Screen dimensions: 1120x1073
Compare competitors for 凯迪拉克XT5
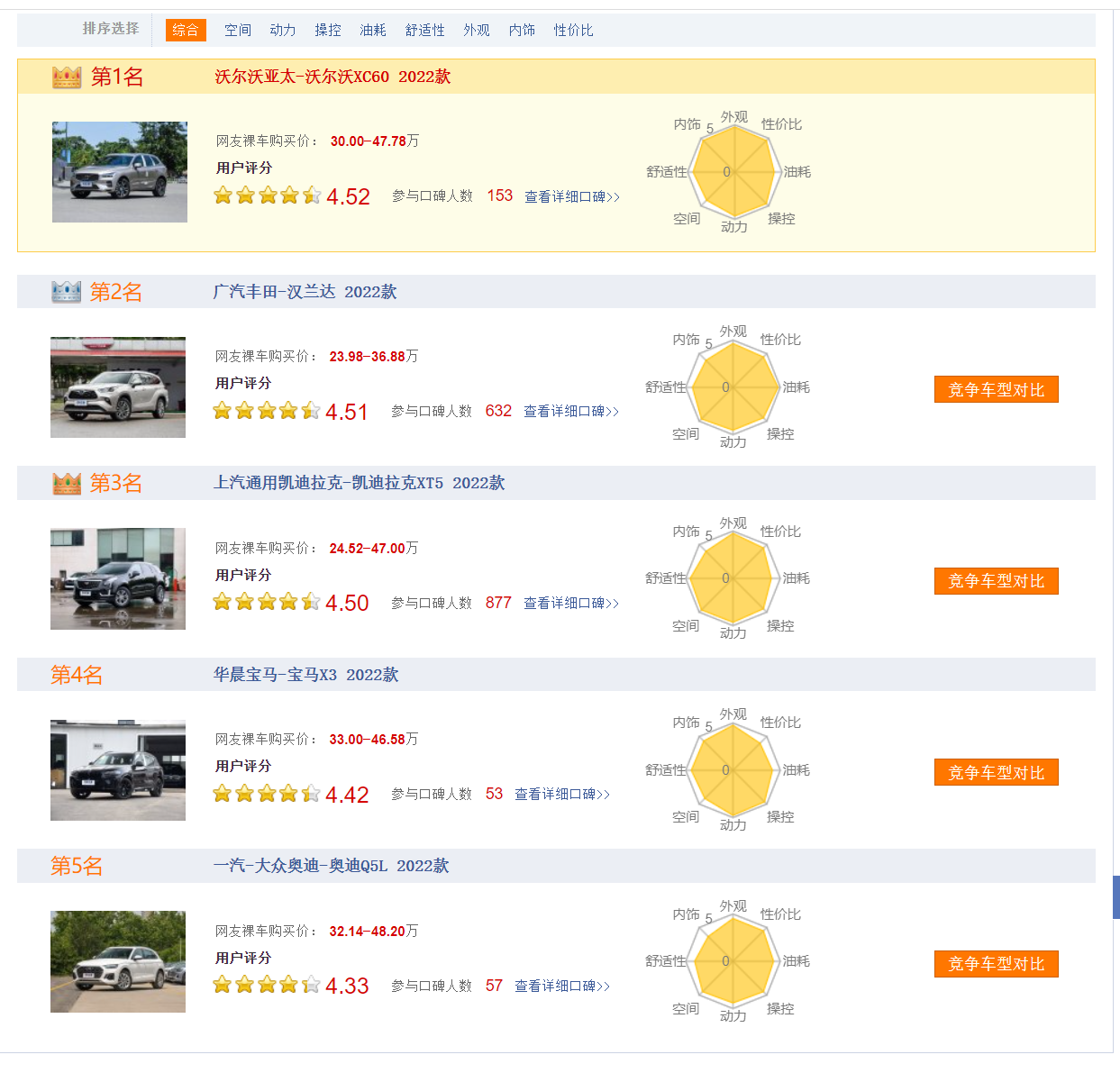(996, 581)
